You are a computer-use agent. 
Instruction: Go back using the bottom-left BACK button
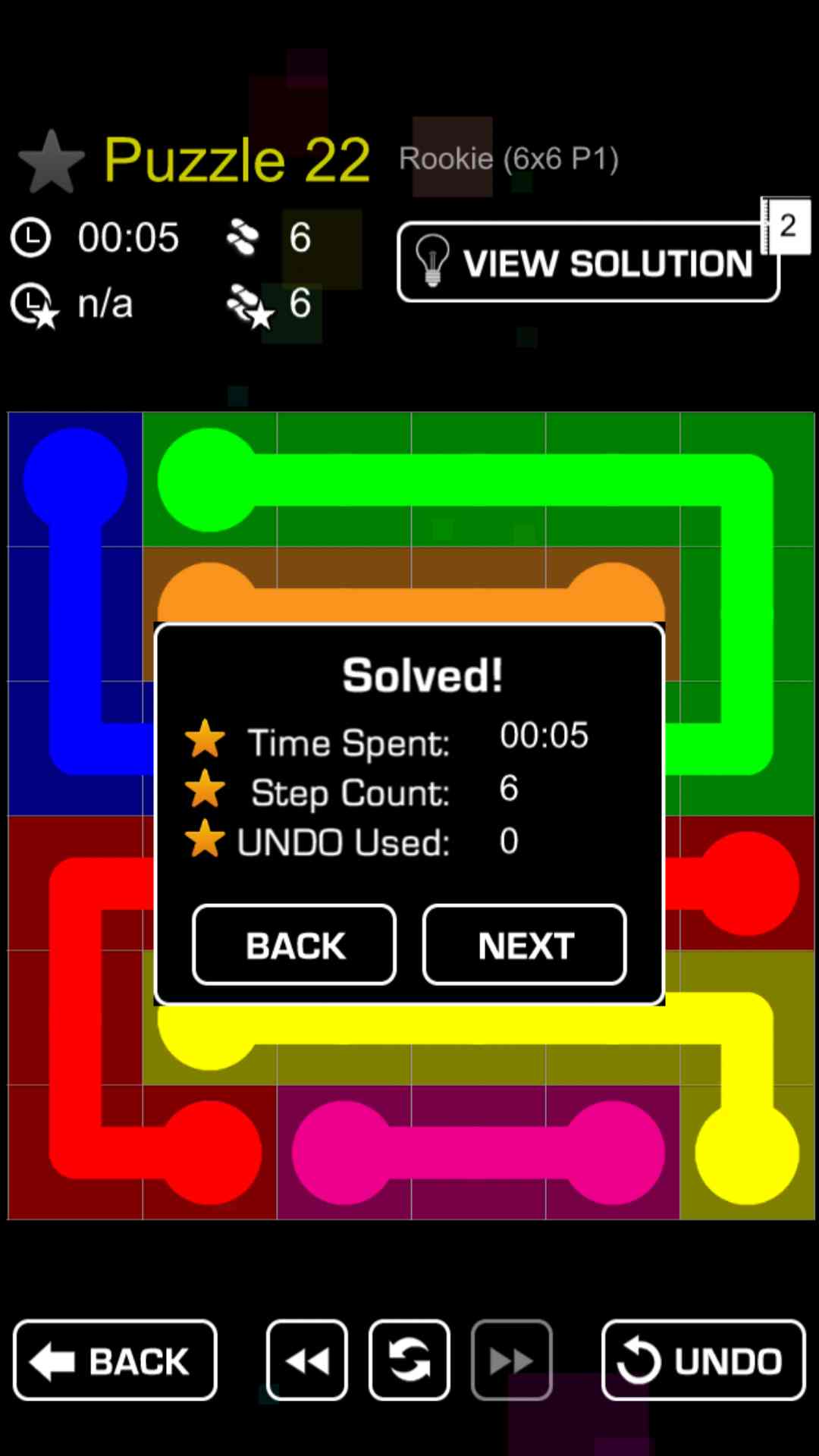(115, 1360)
